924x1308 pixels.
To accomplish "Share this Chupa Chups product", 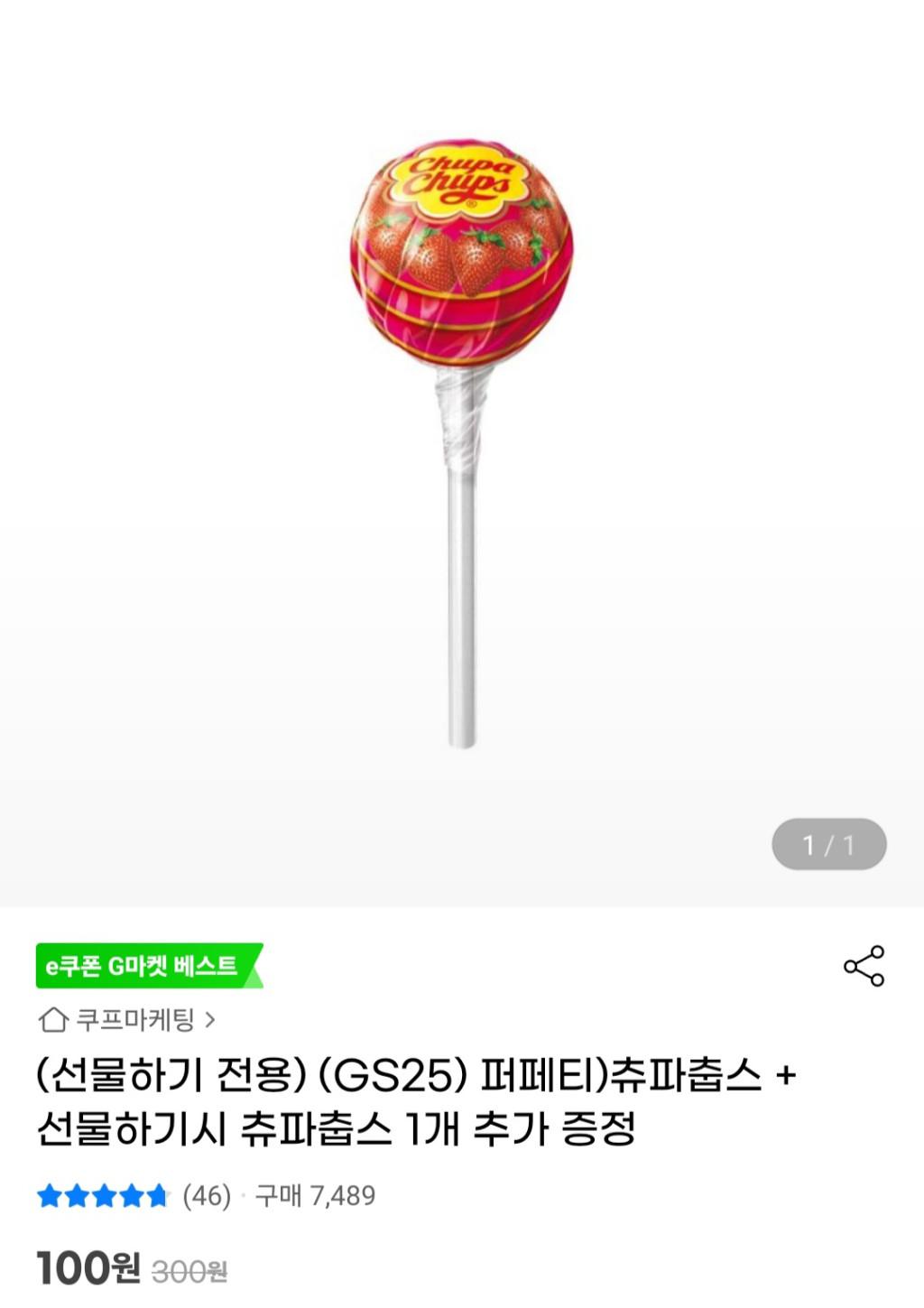I will tap(864, 966).
